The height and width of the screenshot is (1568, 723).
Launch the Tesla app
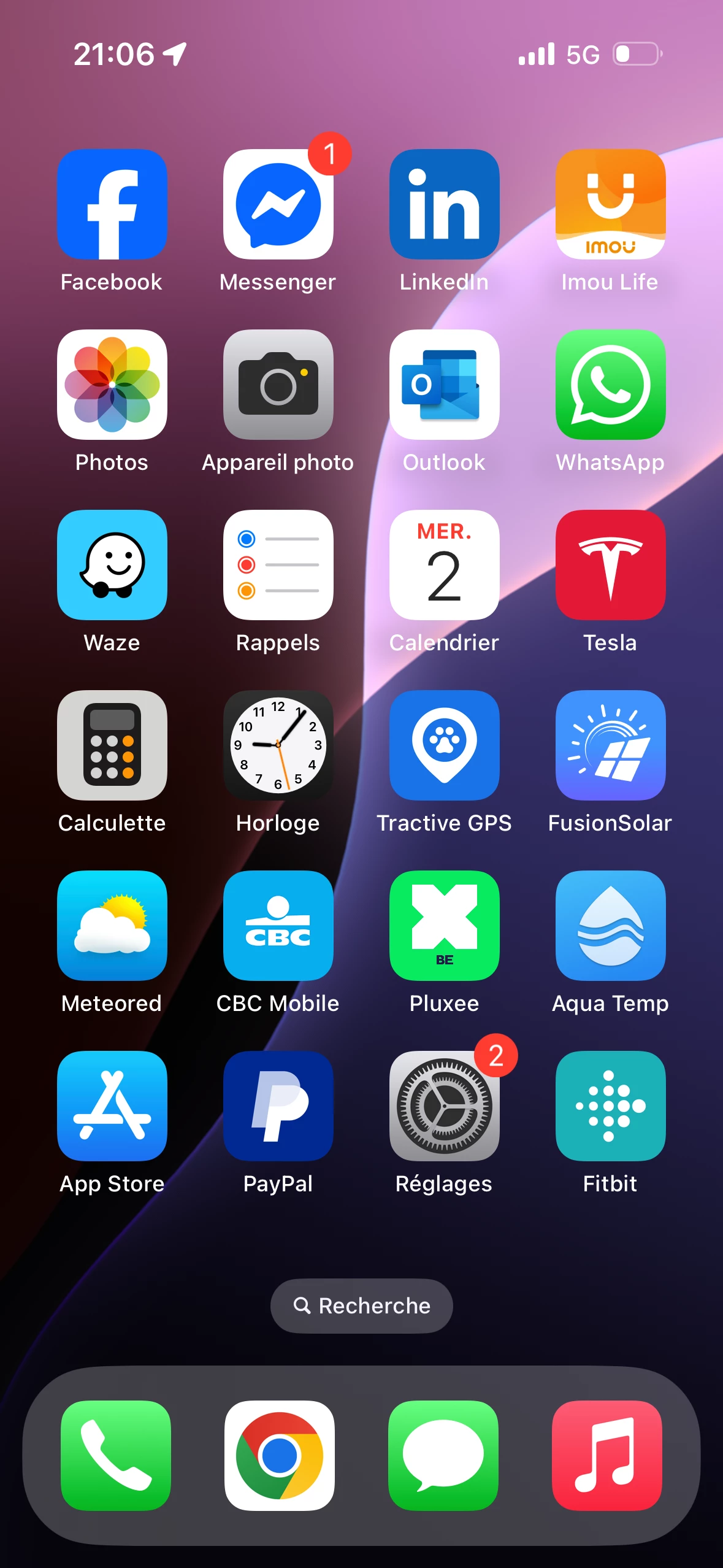pyautogui.click(x=610, y=565)
